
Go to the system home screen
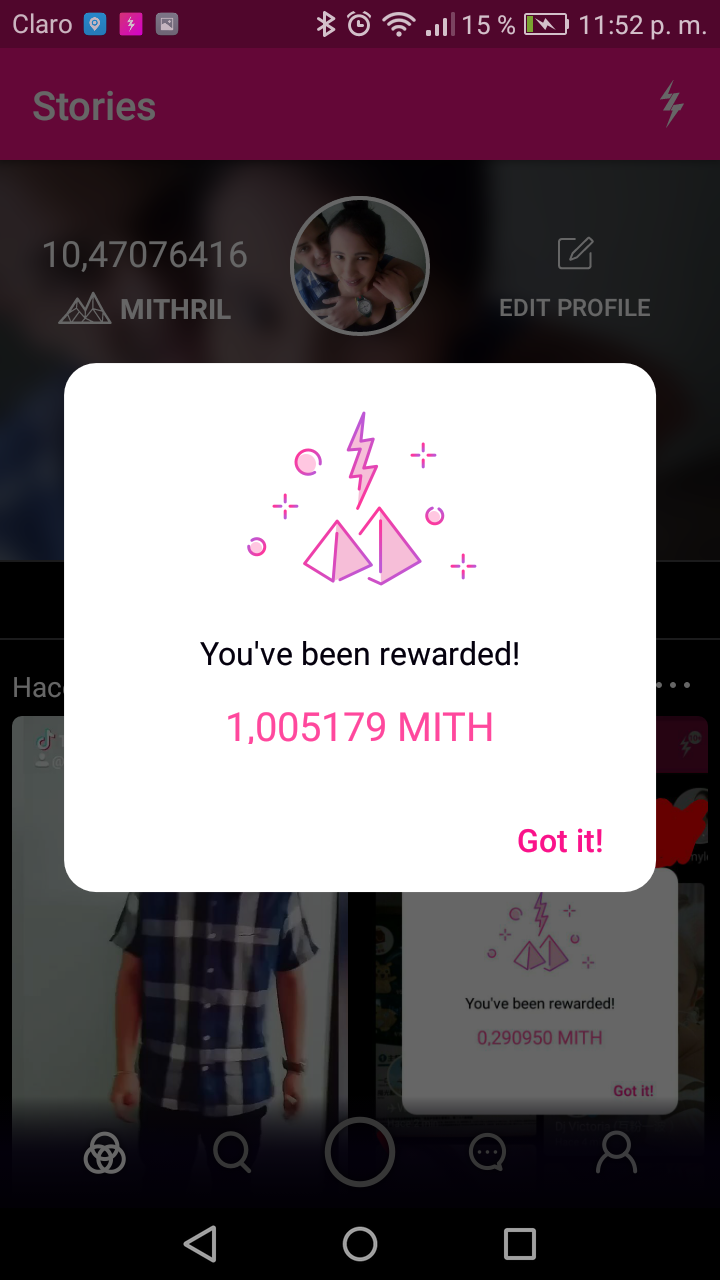pyautogui.click(x=360, y=1244)
